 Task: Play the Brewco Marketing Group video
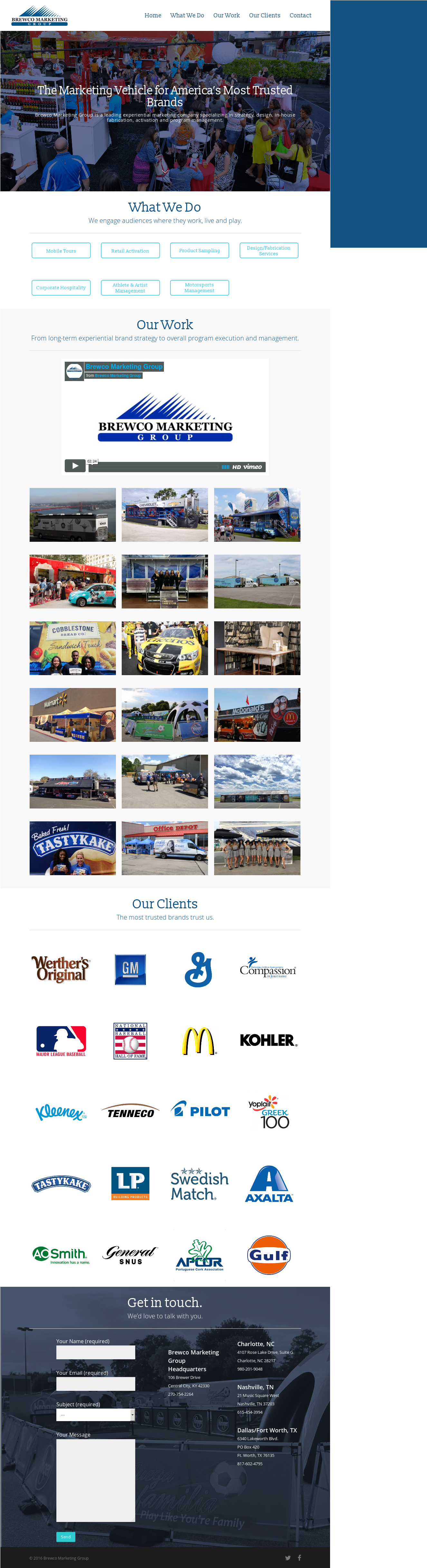(75, 466)
